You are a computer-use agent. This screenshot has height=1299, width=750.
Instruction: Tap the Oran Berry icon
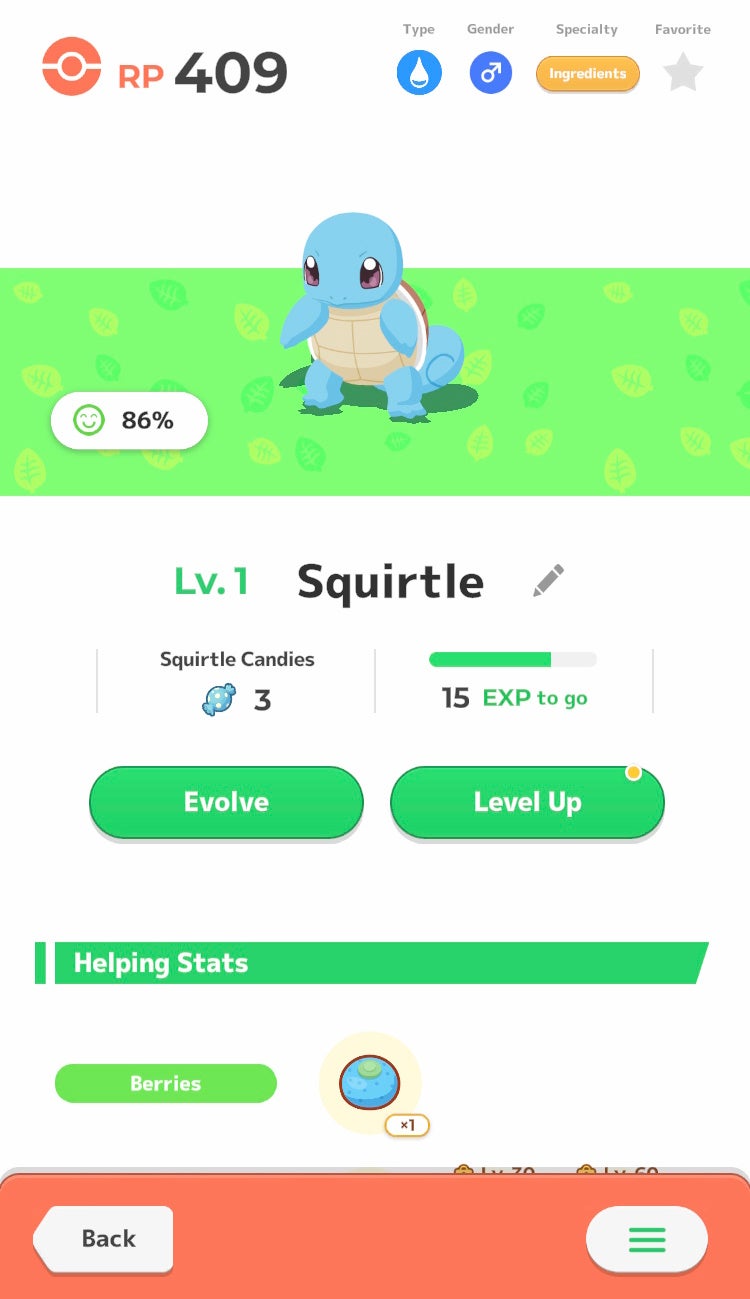tap(370, 1082)
